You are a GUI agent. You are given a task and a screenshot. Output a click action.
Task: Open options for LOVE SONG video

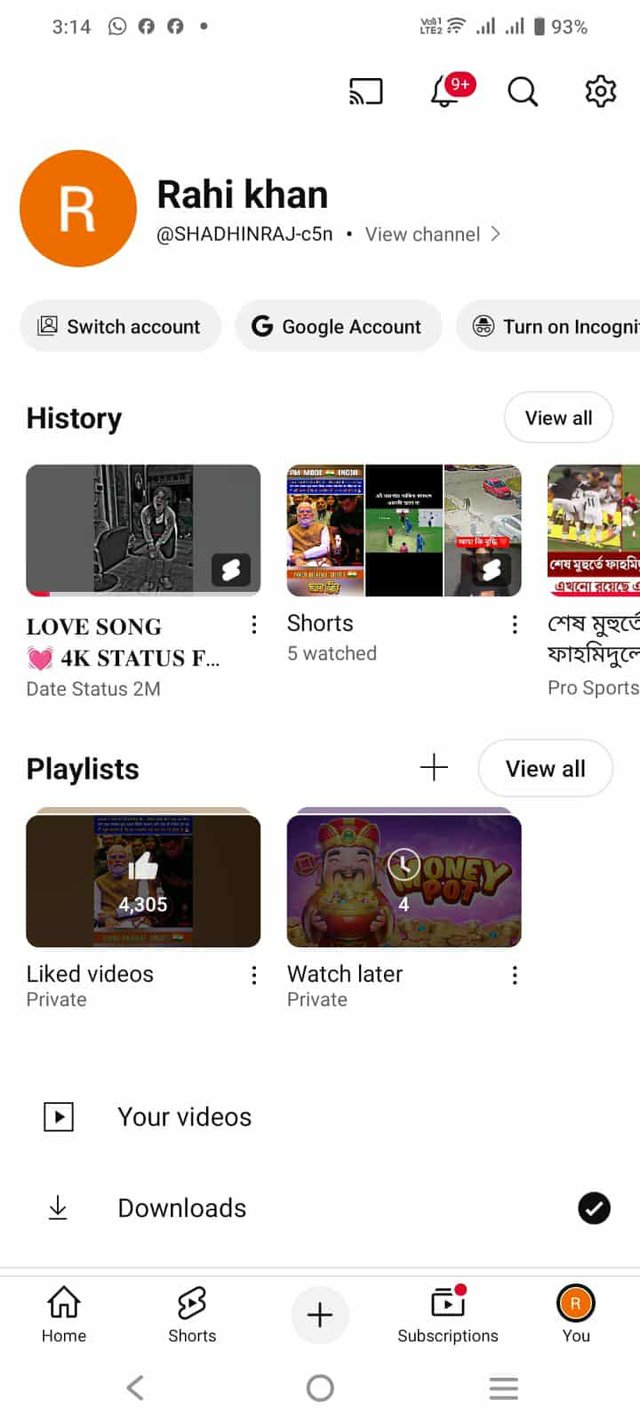point(254,625)
